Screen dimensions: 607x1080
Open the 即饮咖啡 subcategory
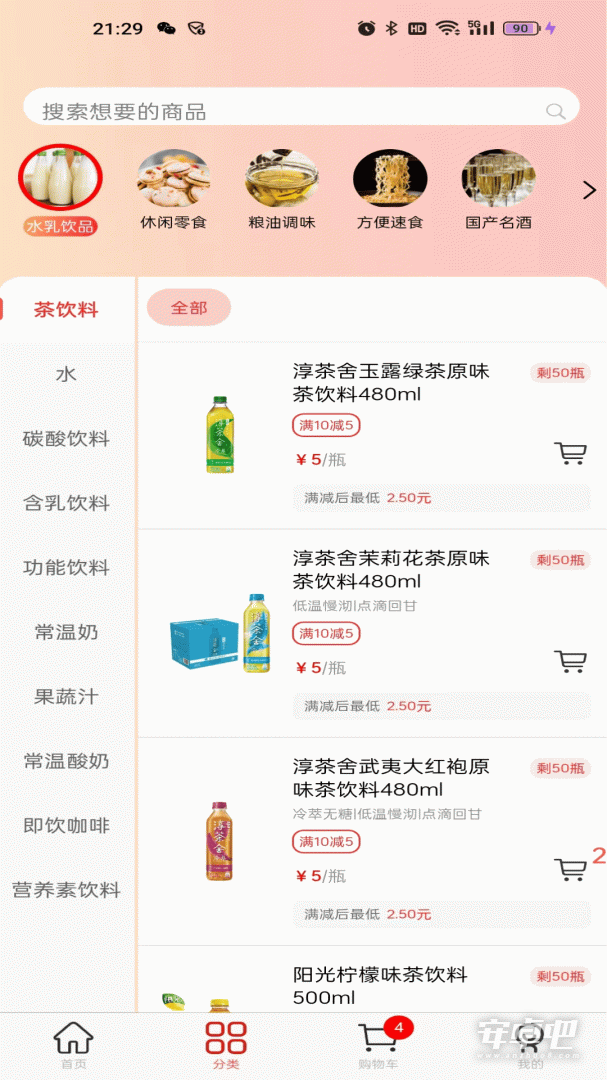(67, 826)
